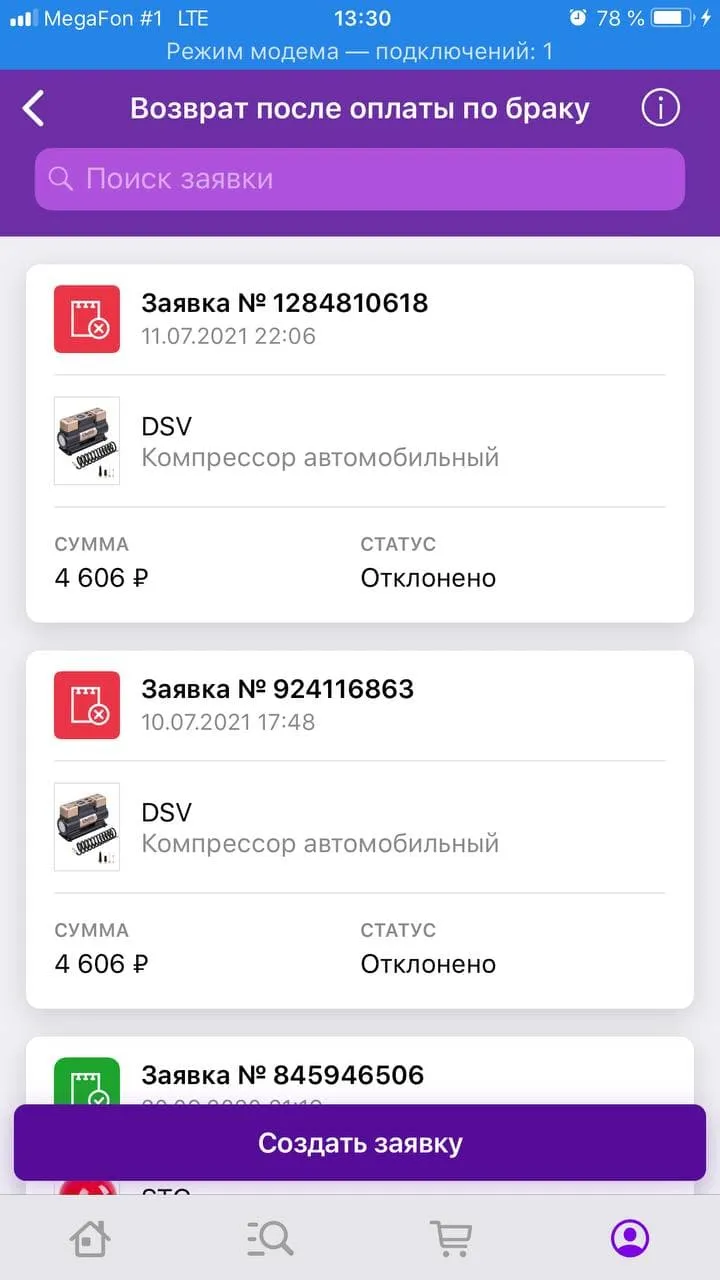The height and width of the screenshot is (1280, 720).
Task: Open the info icon in the header
Action: 660,108
